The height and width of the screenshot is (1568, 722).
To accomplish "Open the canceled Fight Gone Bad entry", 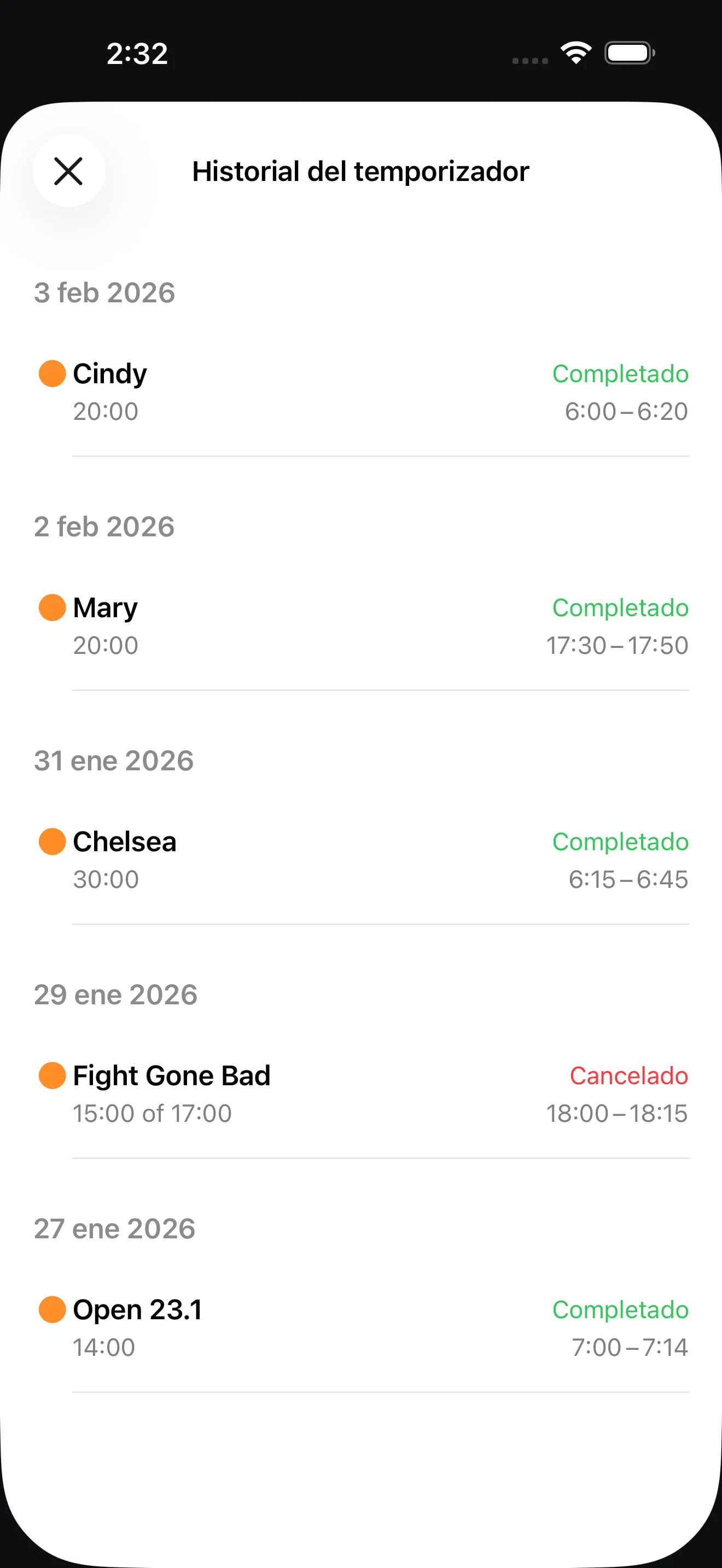I will pos(361,1093).
